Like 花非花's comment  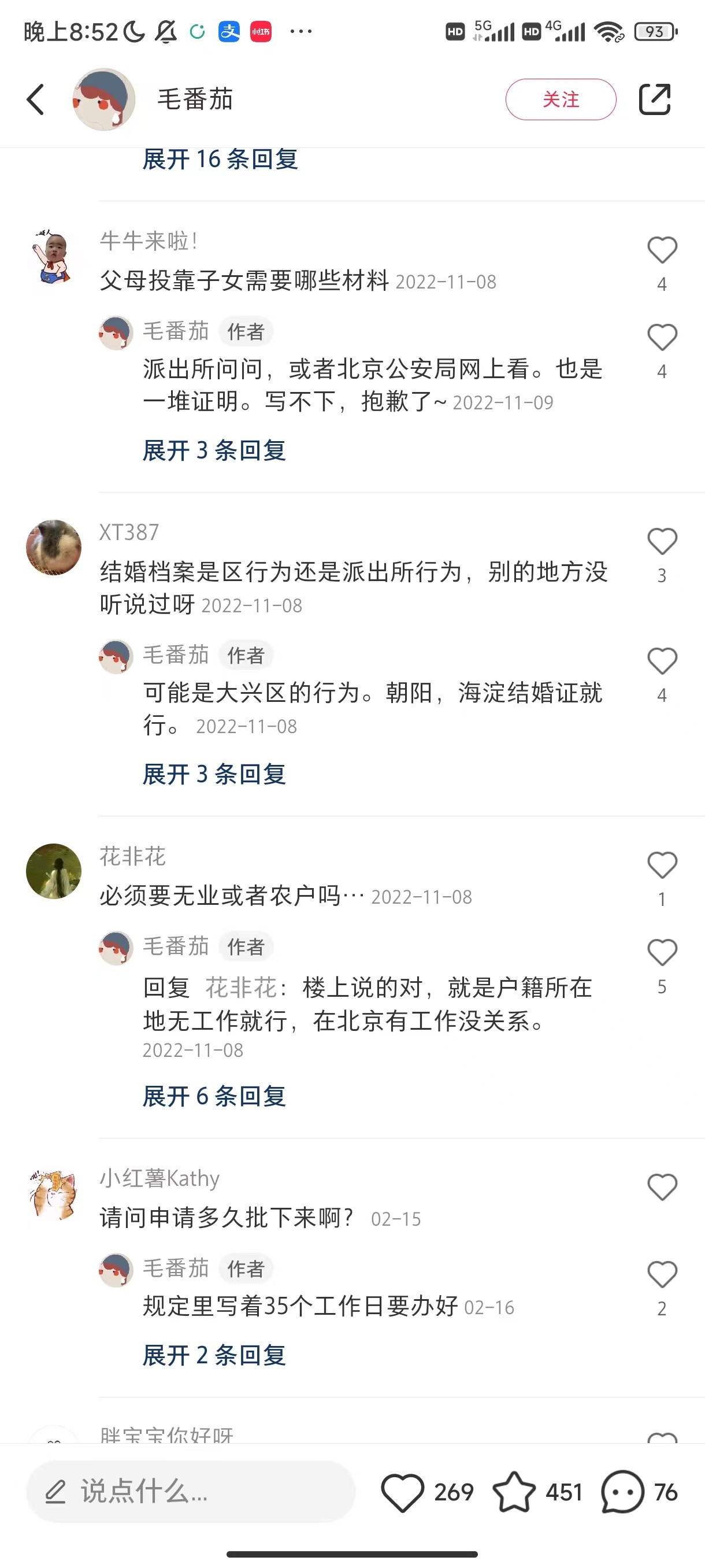pyautogui.click(x=662, y=865)
